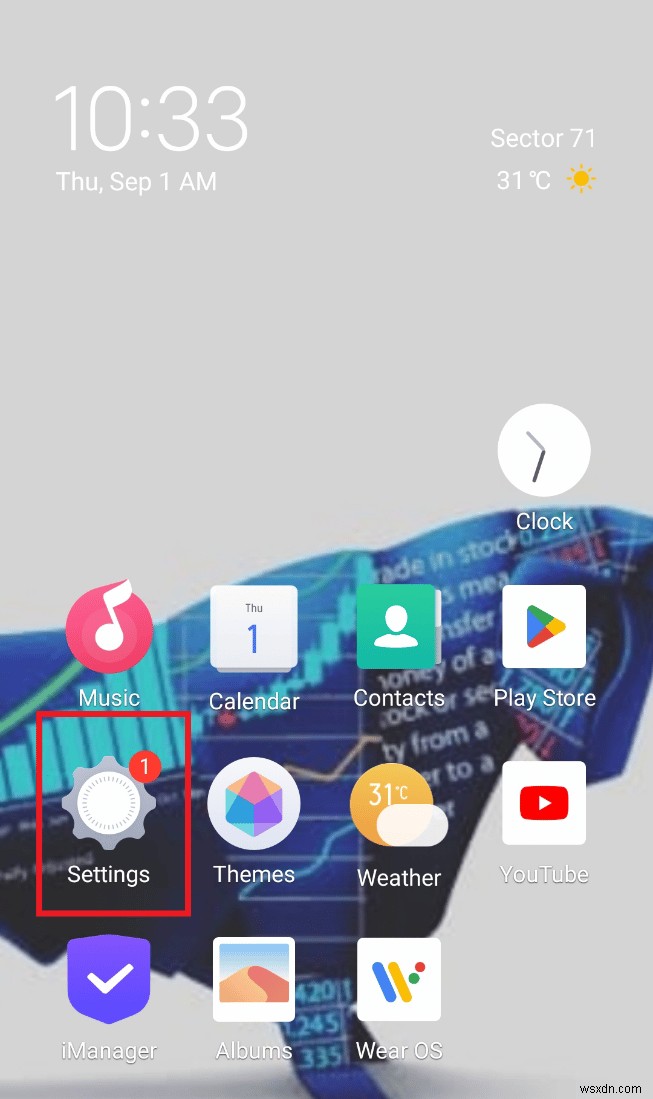
Task: Launch iManager
Action: pos(108,979)
